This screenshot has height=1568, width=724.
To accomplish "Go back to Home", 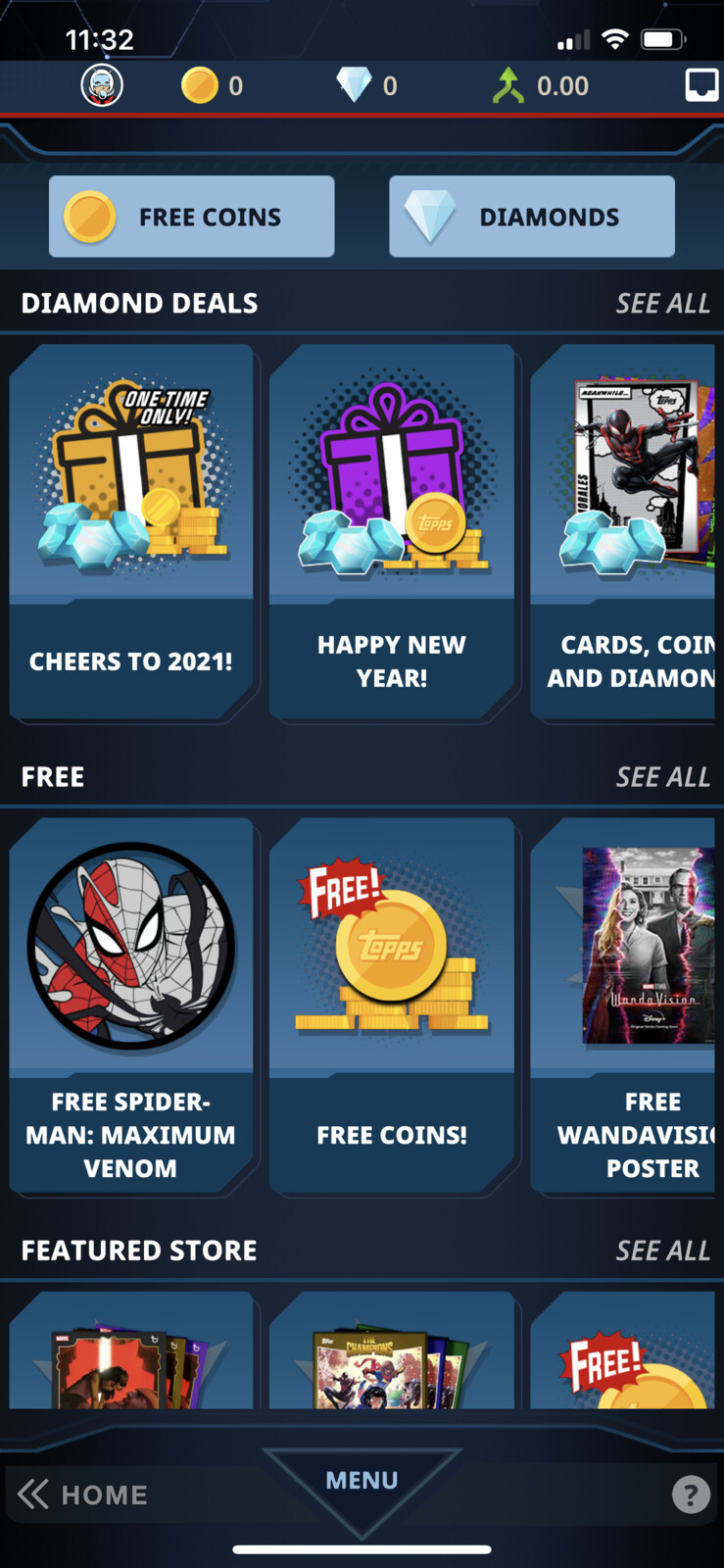I will [84, 1494].
